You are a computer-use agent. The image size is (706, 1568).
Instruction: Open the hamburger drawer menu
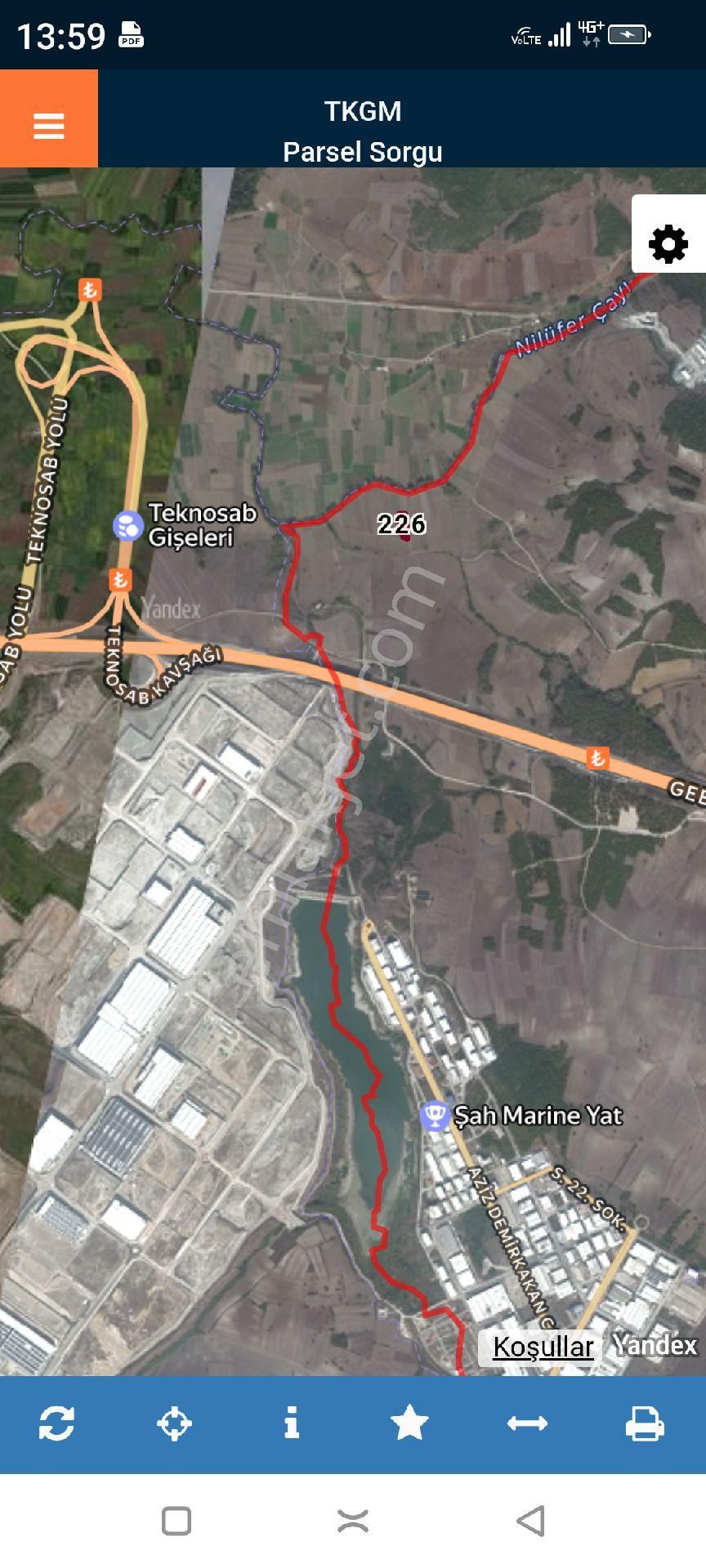click(48, 126)
